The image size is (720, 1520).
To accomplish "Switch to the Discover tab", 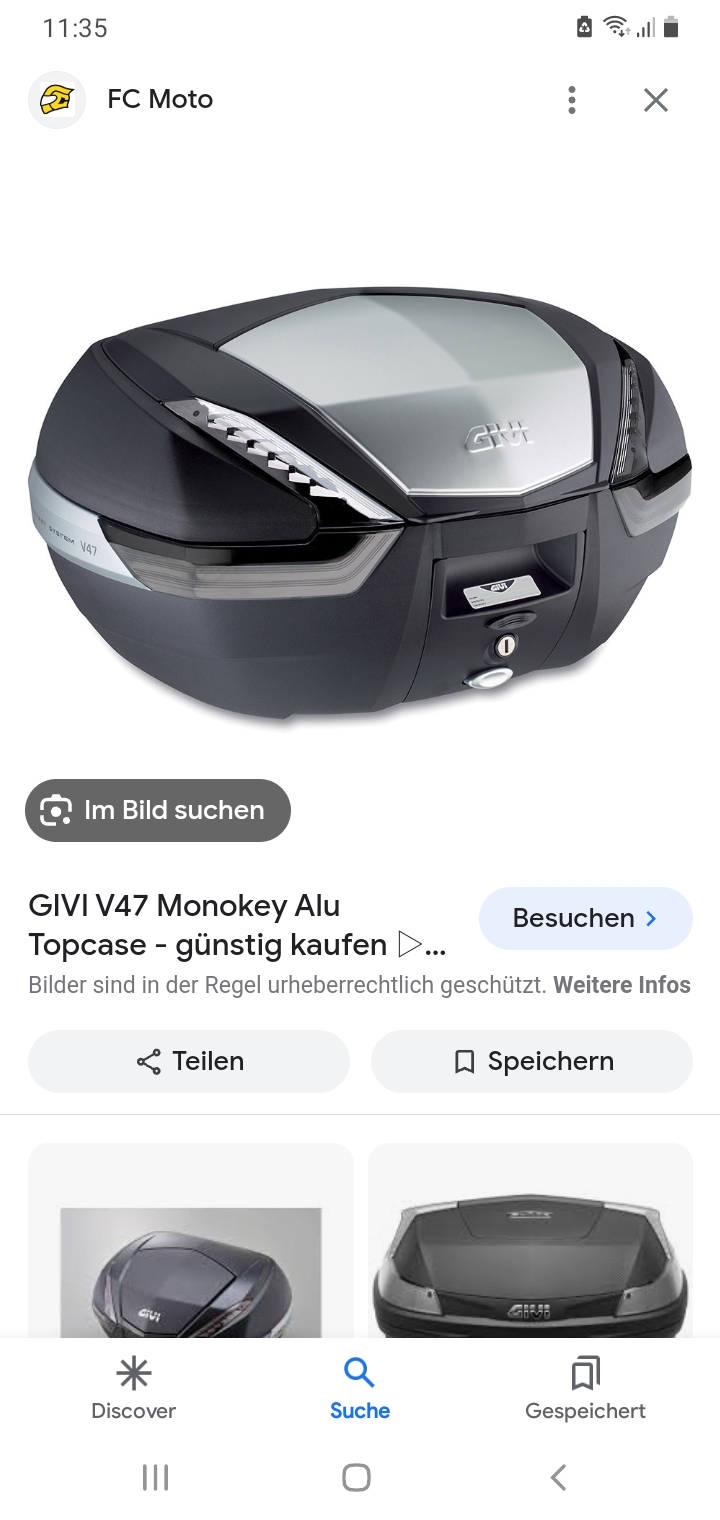I will click(x=133, y=1389).
